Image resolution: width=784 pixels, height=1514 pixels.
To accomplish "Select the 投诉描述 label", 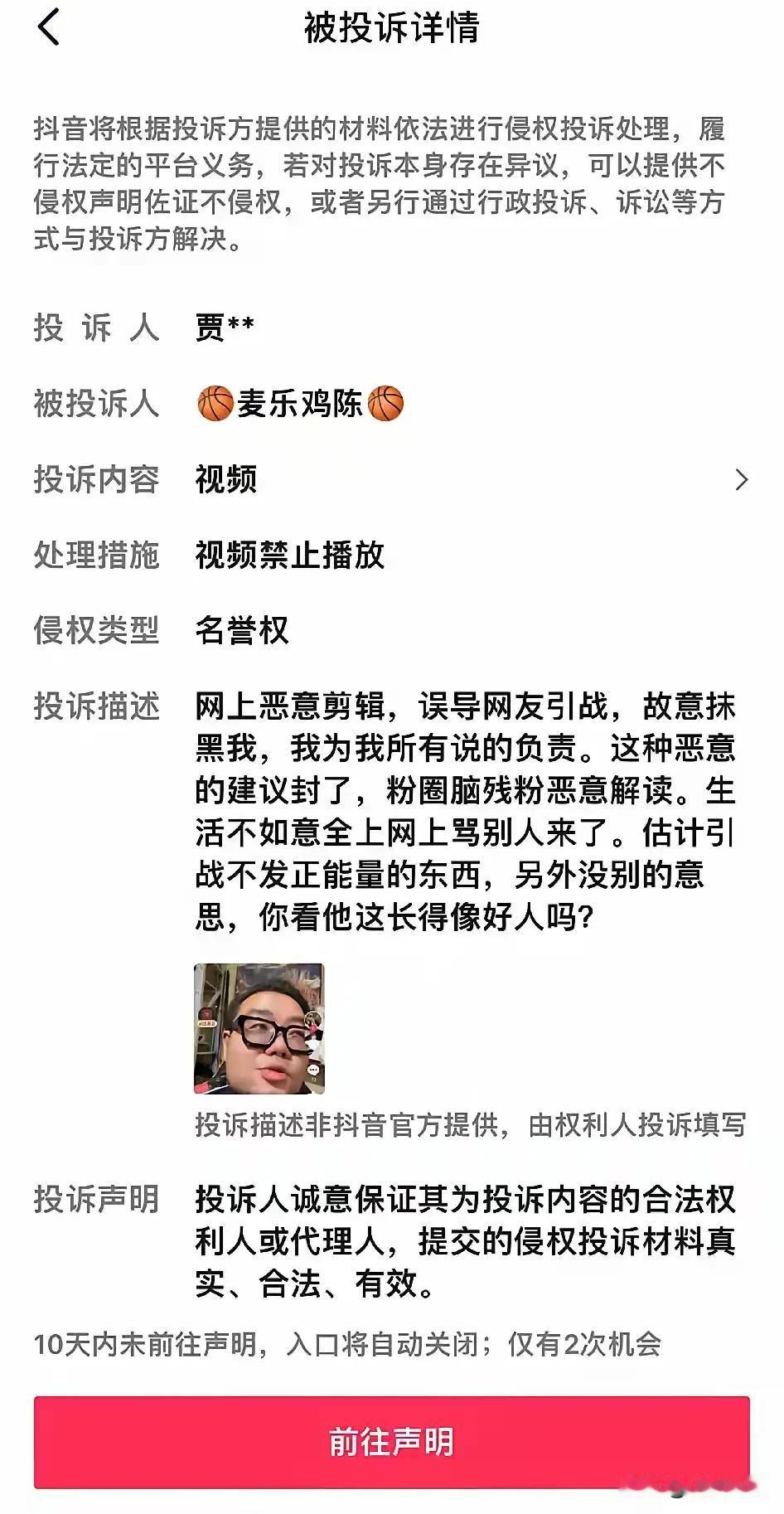I will pos(97,711).
